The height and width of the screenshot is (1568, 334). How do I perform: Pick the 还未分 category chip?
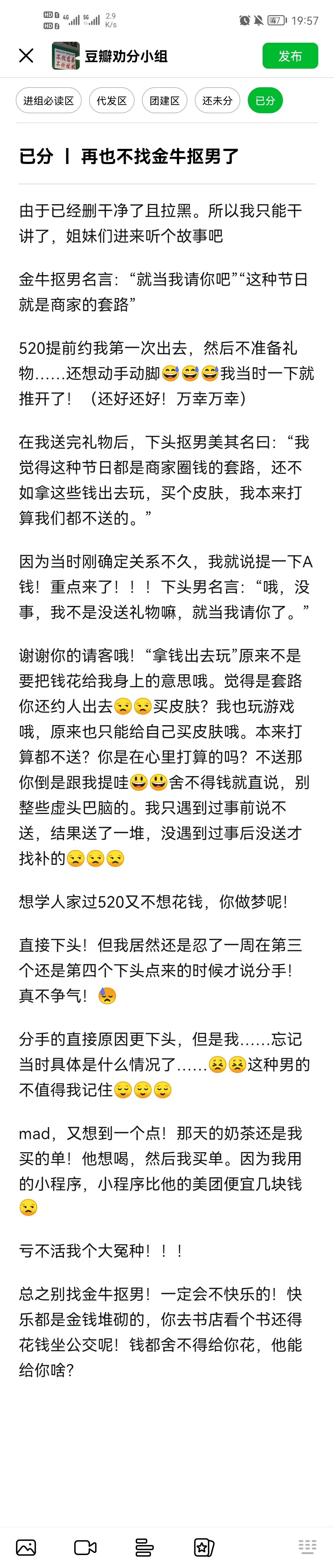pos(217,101)
